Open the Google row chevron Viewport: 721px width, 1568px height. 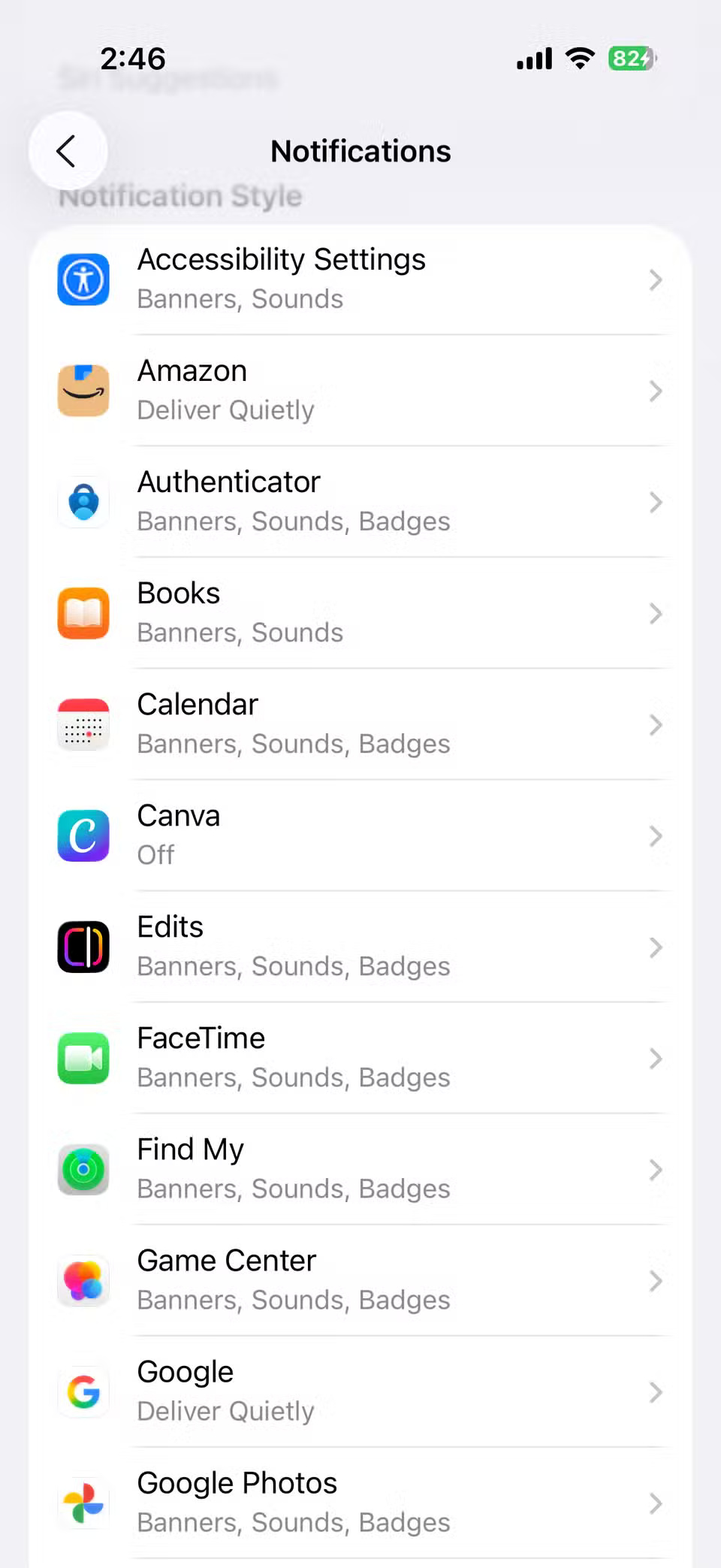click(655, 1391)
